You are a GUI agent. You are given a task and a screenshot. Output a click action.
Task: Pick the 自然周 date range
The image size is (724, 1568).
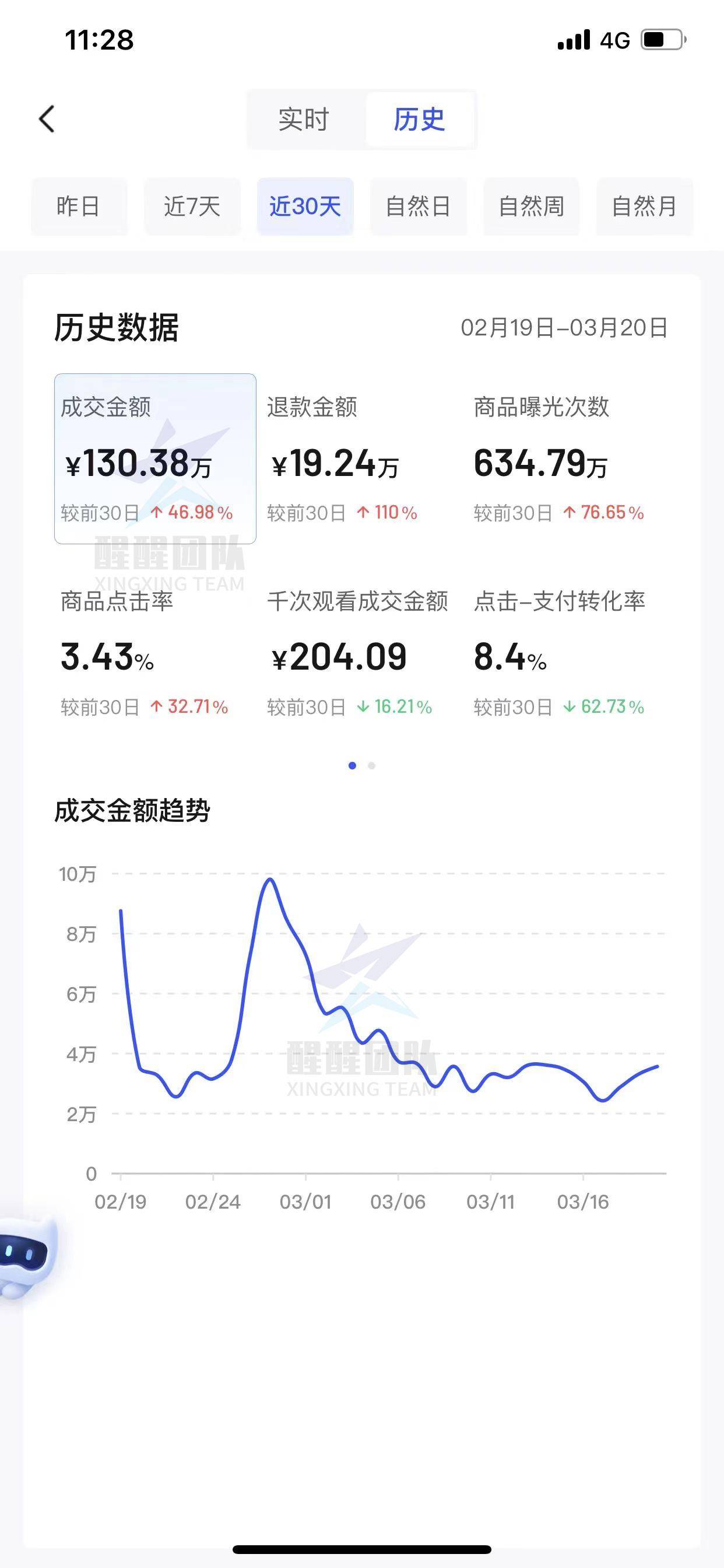(x=531, y=206)
